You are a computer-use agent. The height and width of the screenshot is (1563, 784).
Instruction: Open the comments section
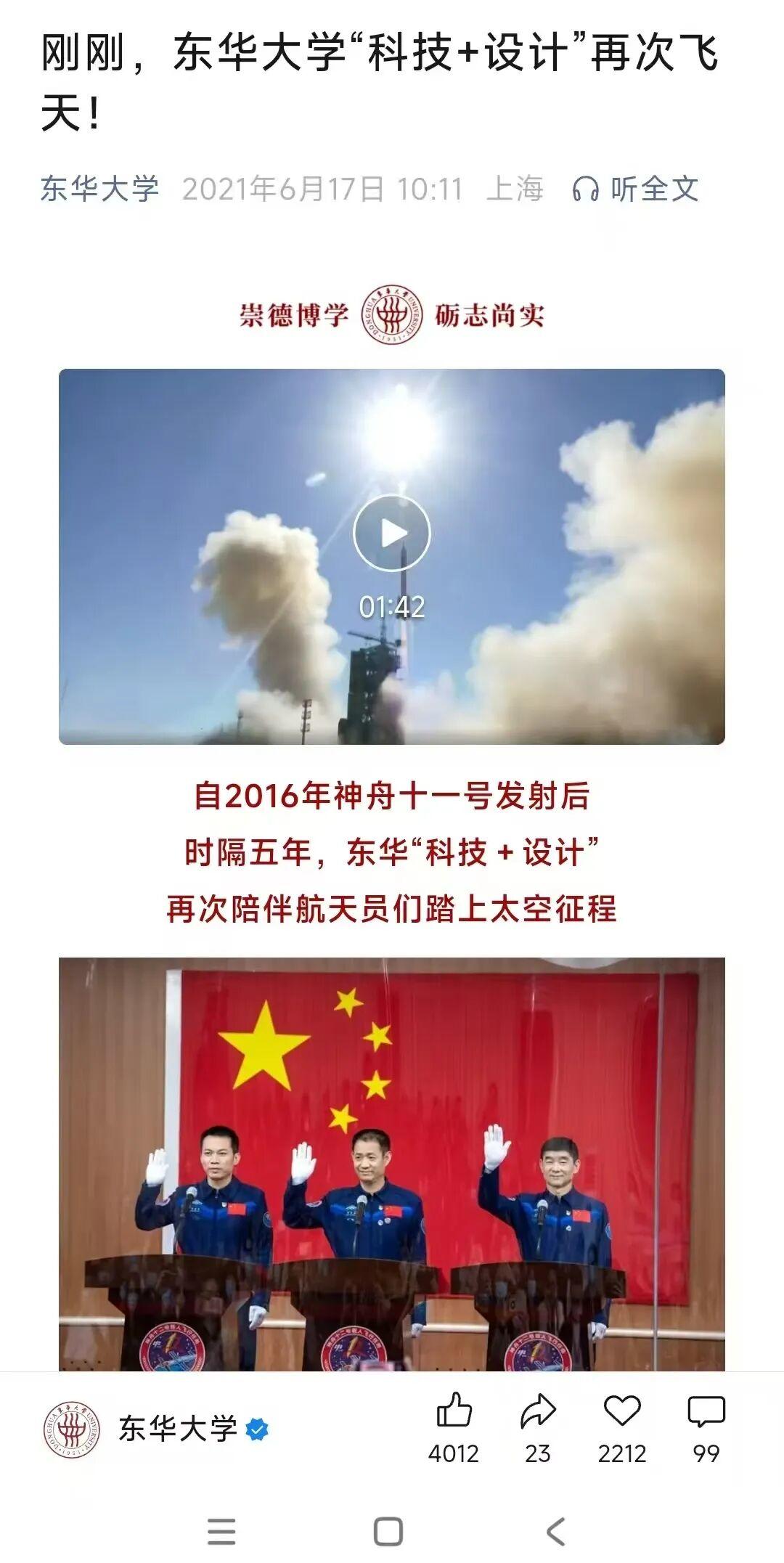click(706, 1412)
